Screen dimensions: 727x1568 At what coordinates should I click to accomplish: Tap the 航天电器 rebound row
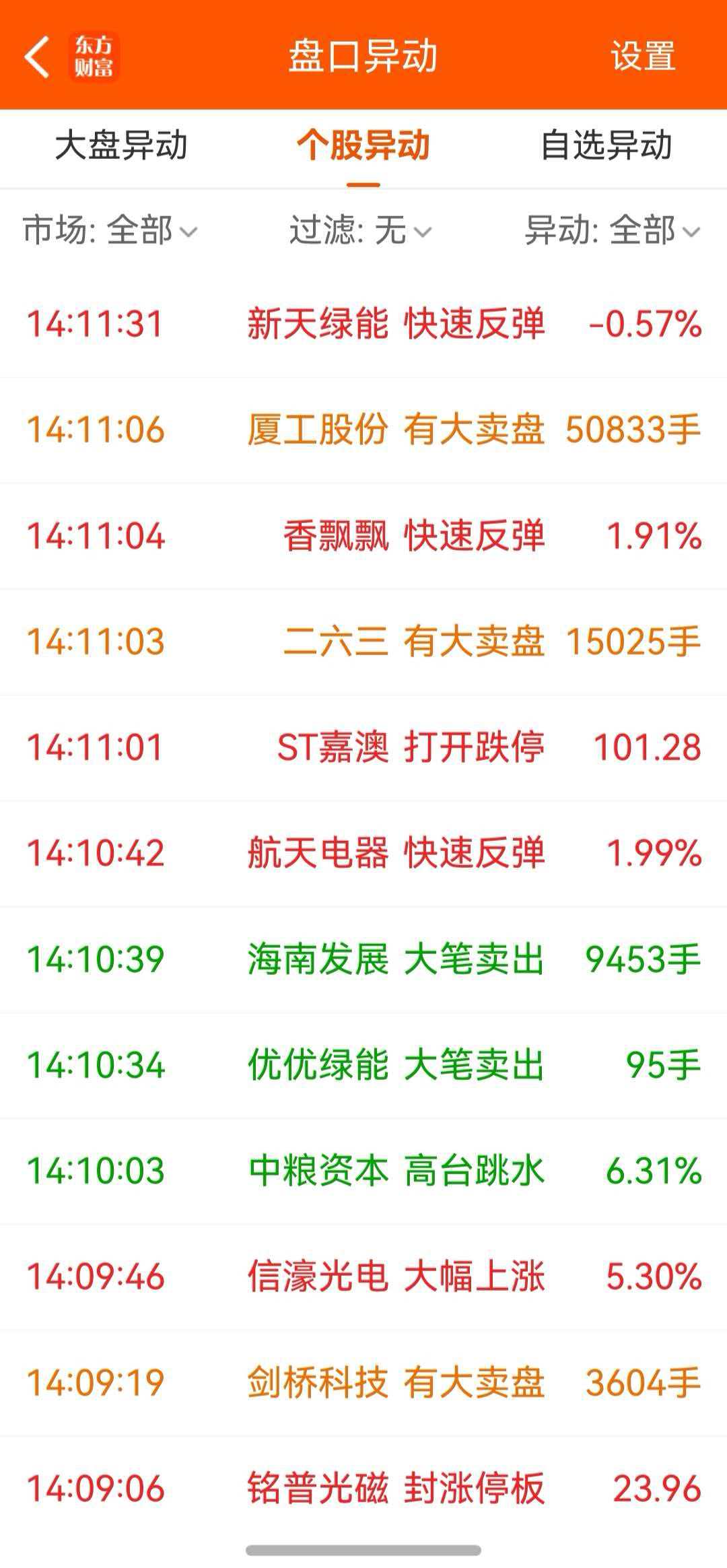click(363, 853)
